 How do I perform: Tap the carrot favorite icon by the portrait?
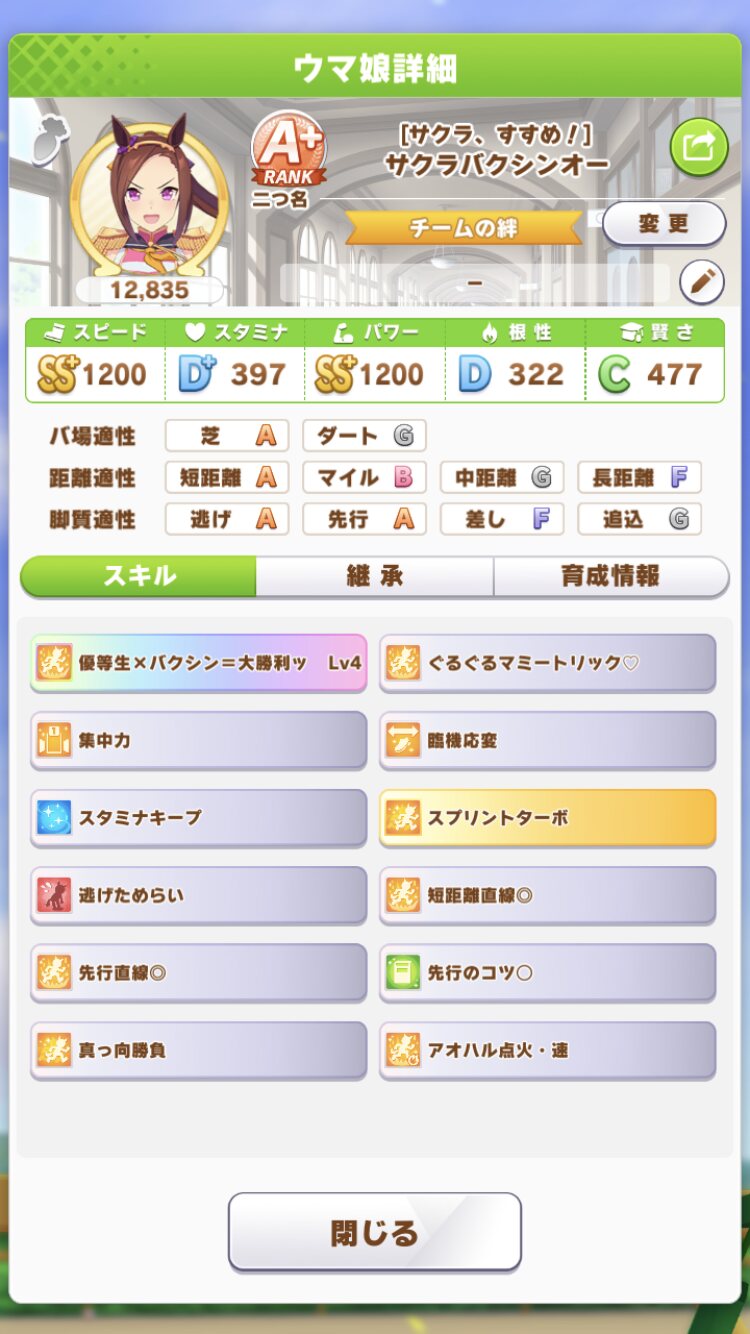pos(46,139)
